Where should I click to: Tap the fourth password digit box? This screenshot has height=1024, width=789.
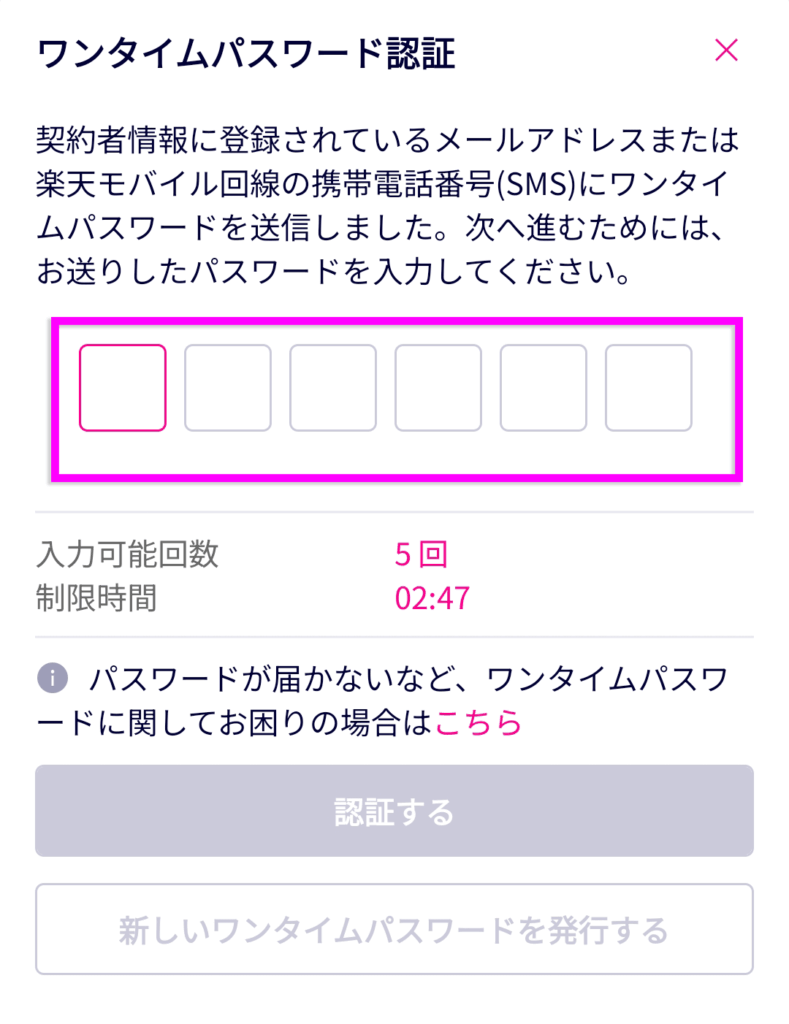tap(438, 388)
